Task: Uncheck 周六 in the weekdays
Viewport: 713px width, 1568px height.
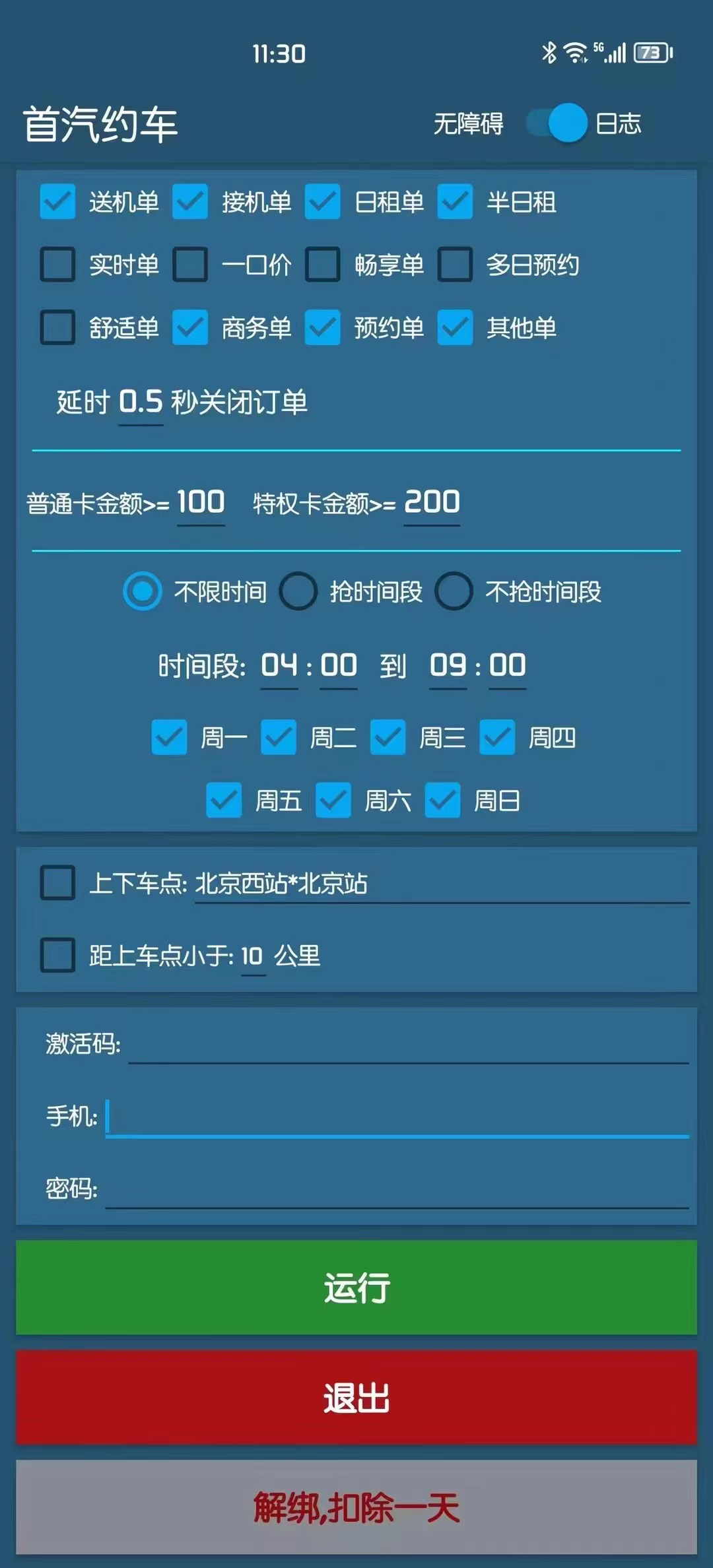Action: point(333,800)
